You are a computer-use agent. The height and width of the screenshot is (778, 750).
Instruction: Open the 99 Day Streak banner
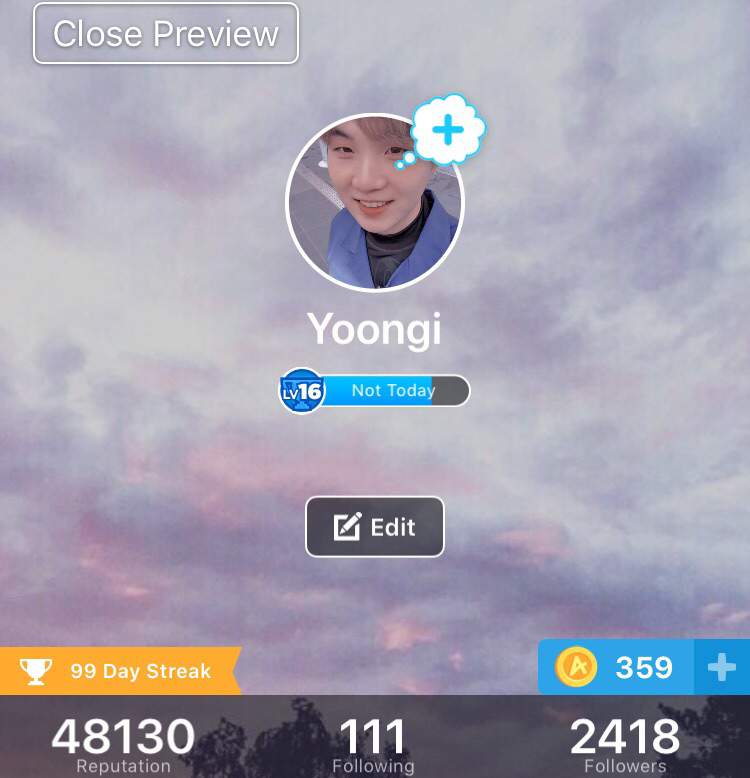(120, 671)
